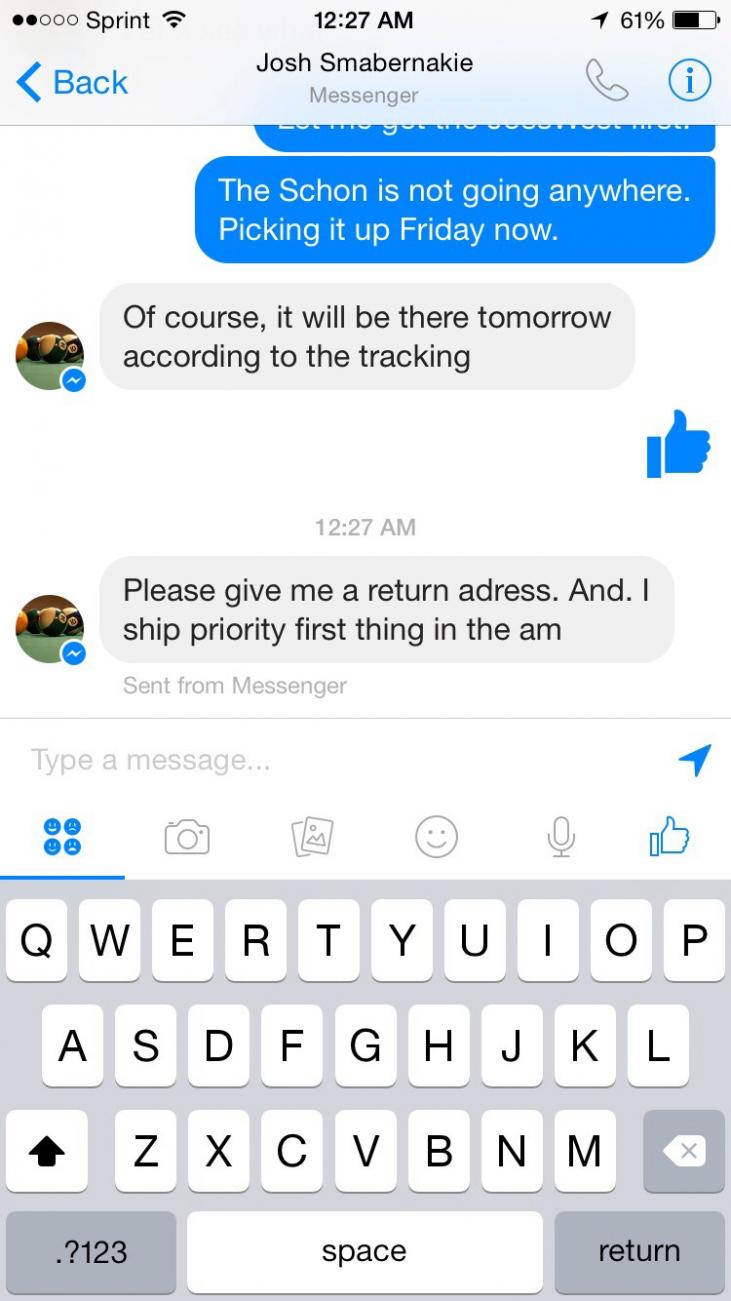Tap the backspace key

tap(684, 1151)
